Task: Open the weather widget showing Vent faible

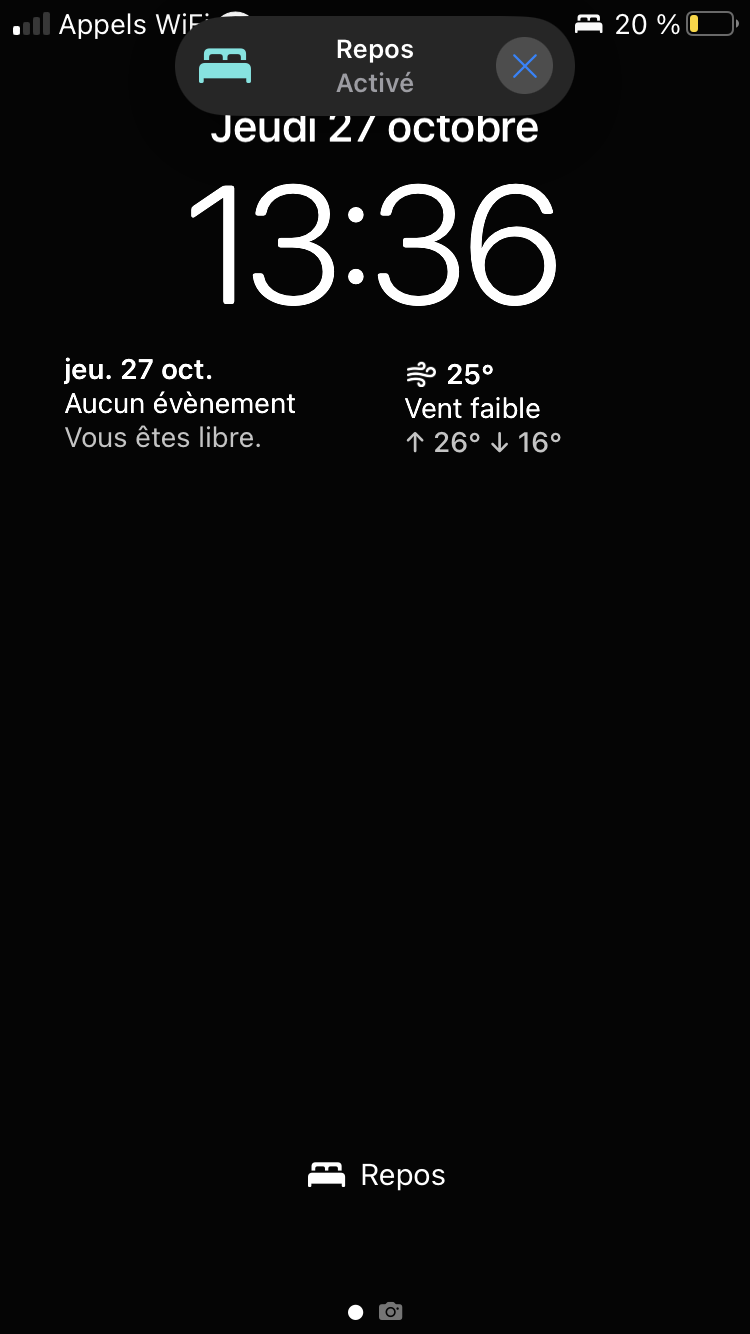Action: (x=483, y=408)
